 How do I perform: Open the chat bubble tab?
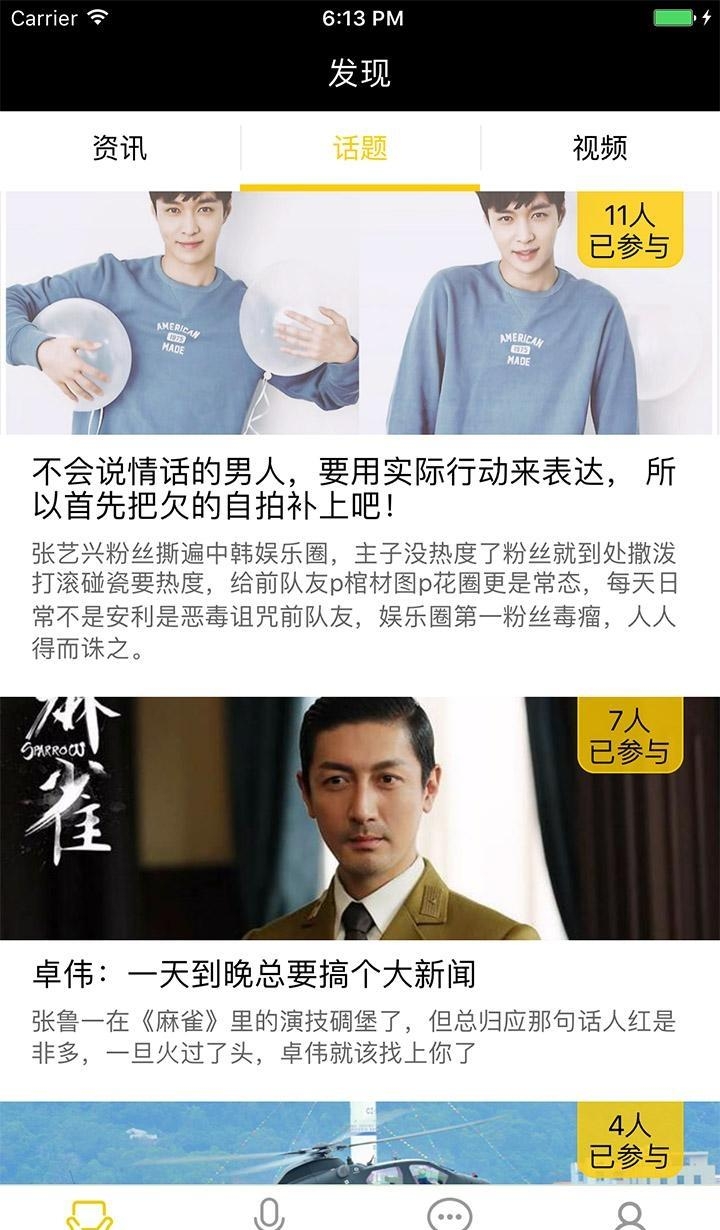pyautogui.click(x=449, y=1214)
